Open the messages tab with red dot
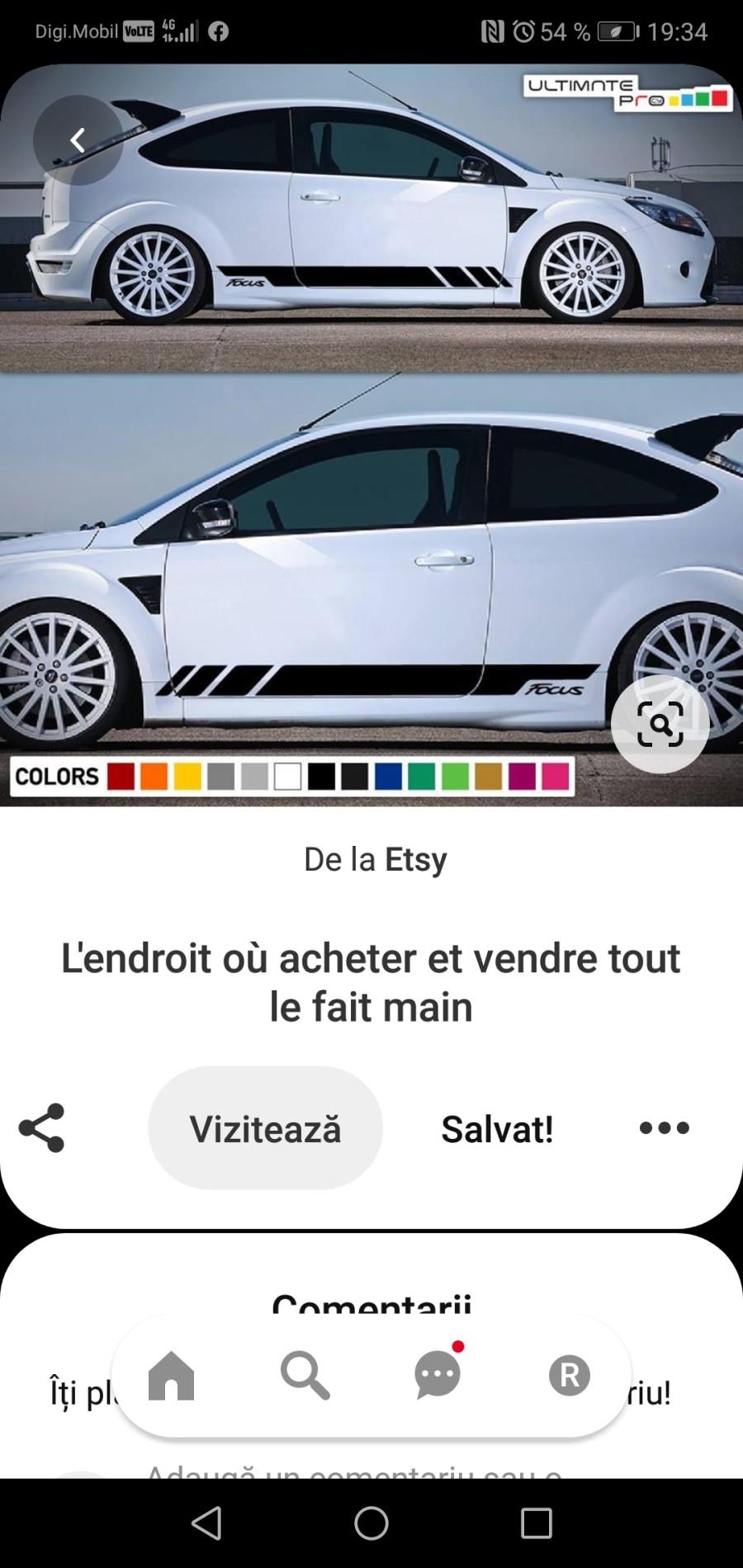 click(x=438, y=1373)
